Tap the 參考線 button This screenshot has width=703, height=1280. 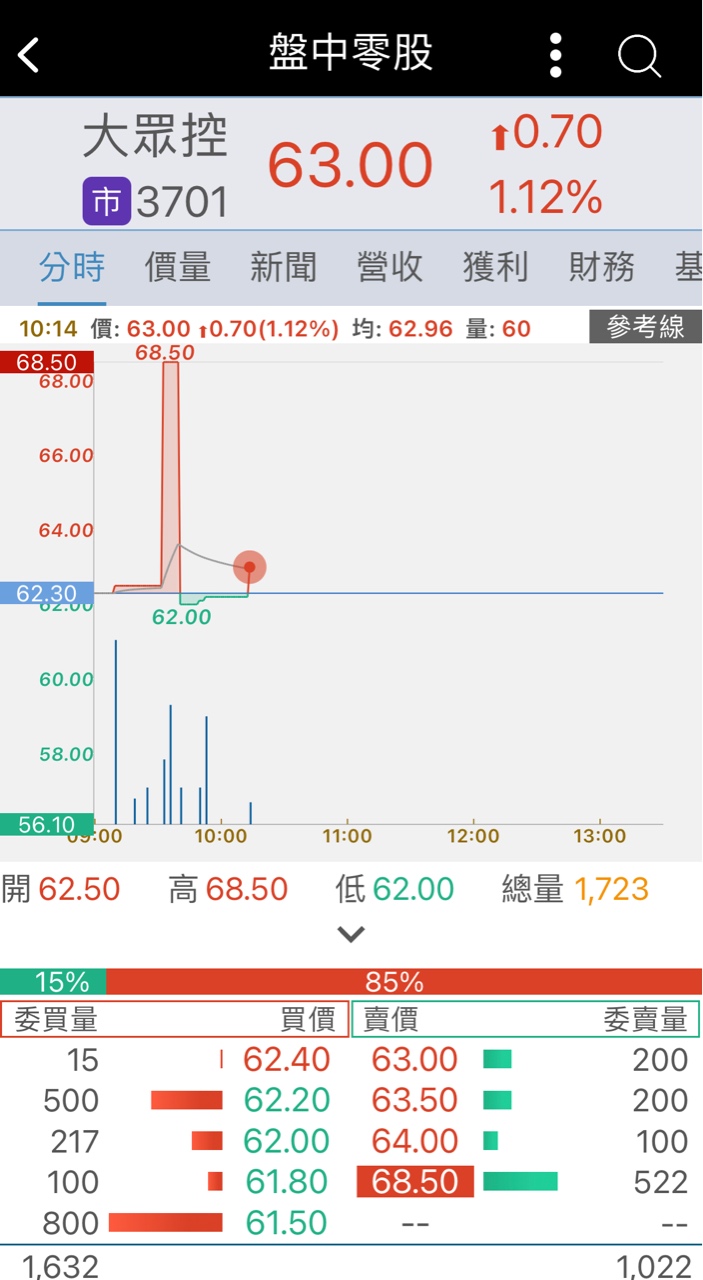pos(645,327)
